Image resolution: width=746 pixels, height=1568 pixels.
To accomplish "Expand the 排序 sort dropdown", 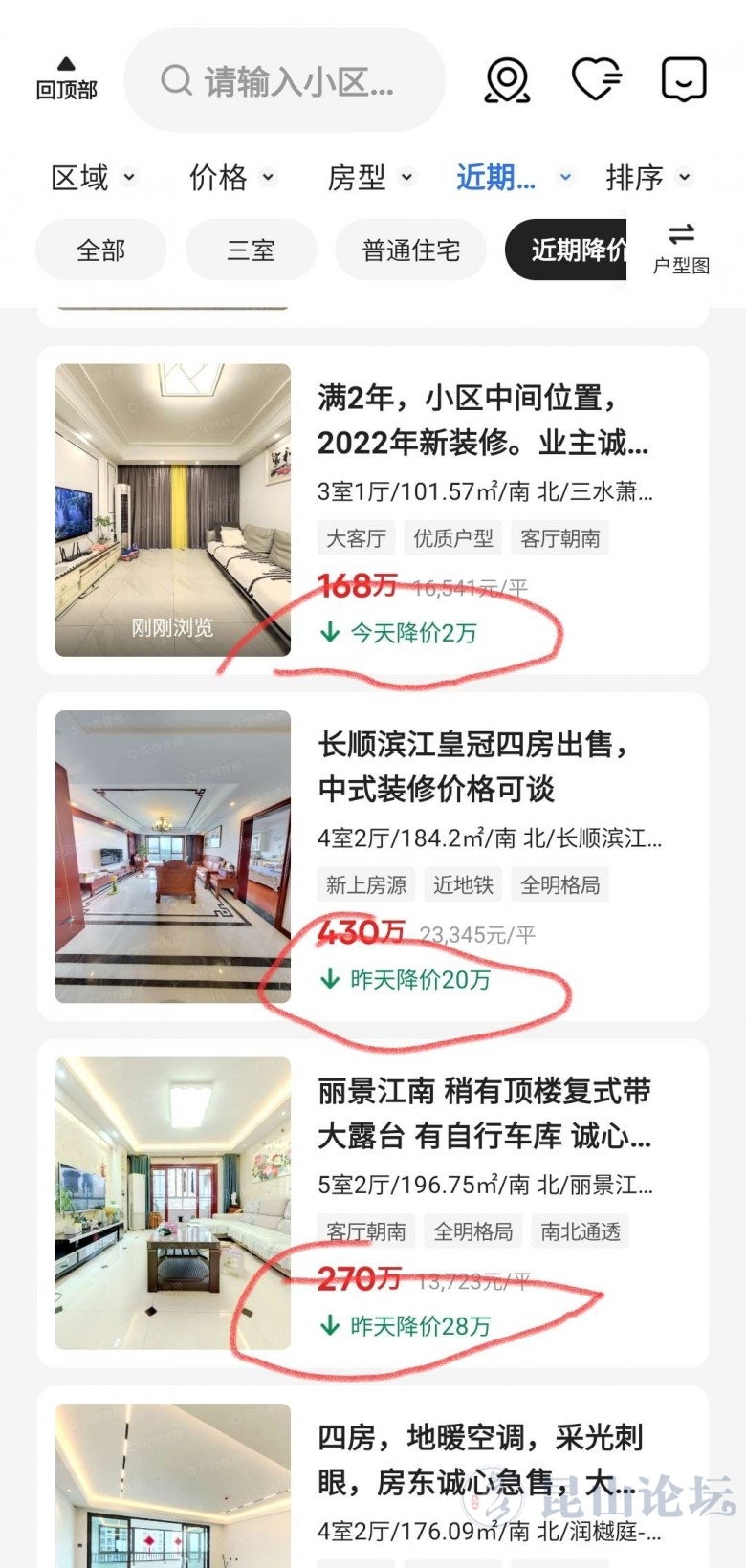I will [x=647, y=177].
